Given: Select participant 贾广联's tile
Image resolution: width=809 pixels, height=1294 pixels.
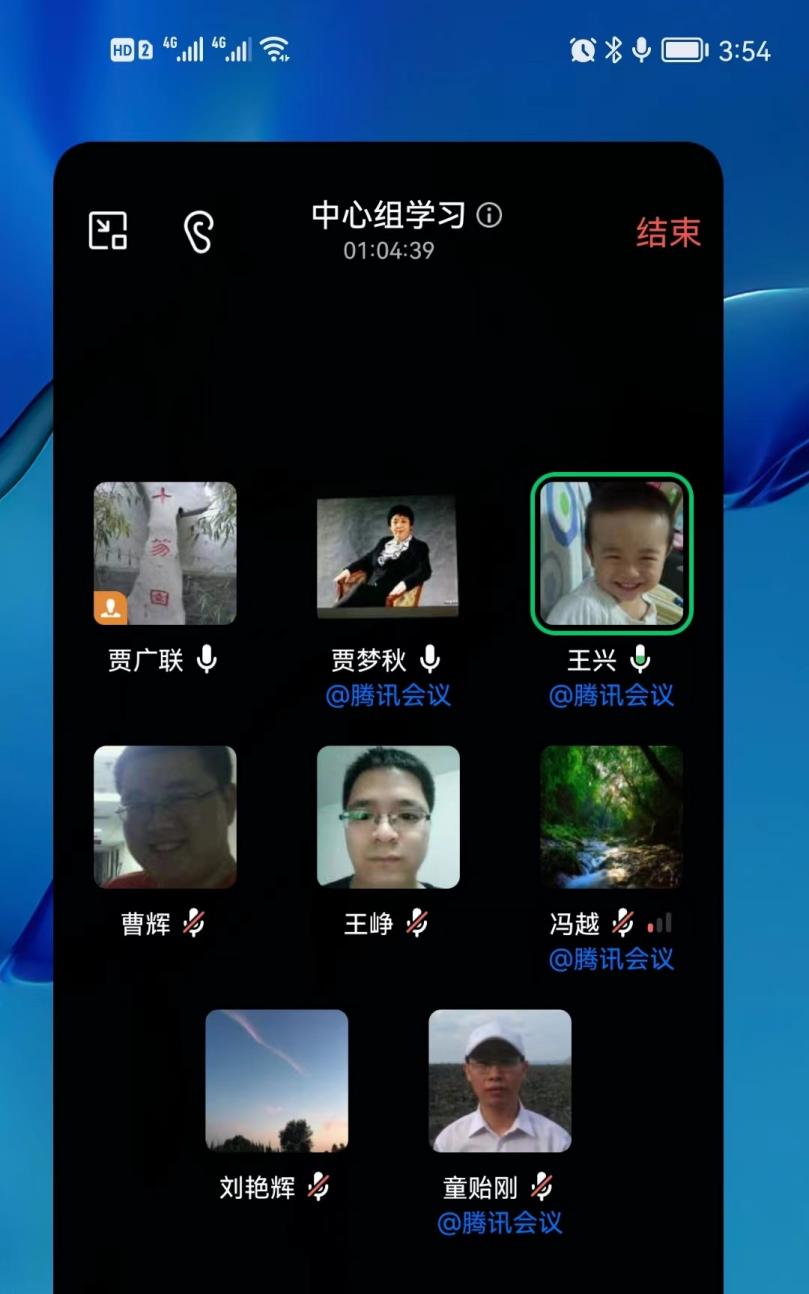Looking at the screenshot, I should [x=165, y=553].
